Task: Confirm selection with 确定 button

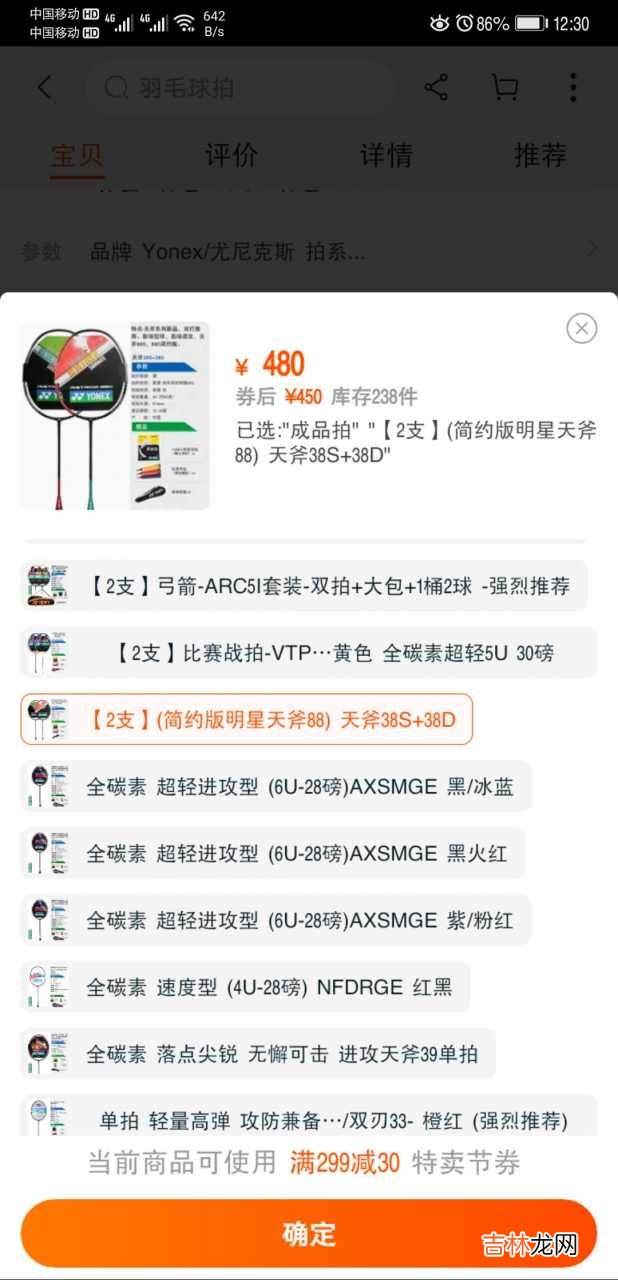Action: pos(308,1233)
